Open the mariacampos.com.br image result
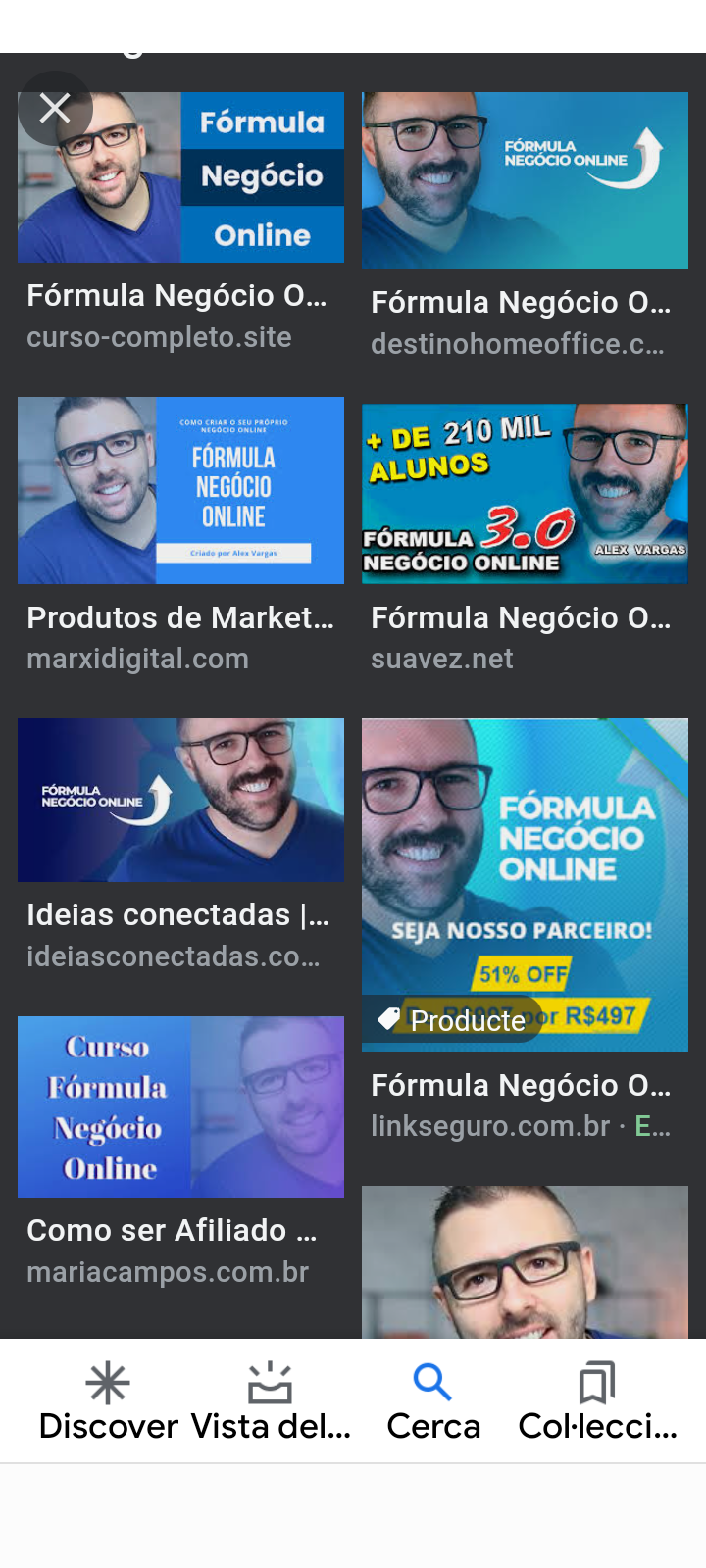 (x=180, y=1106)
